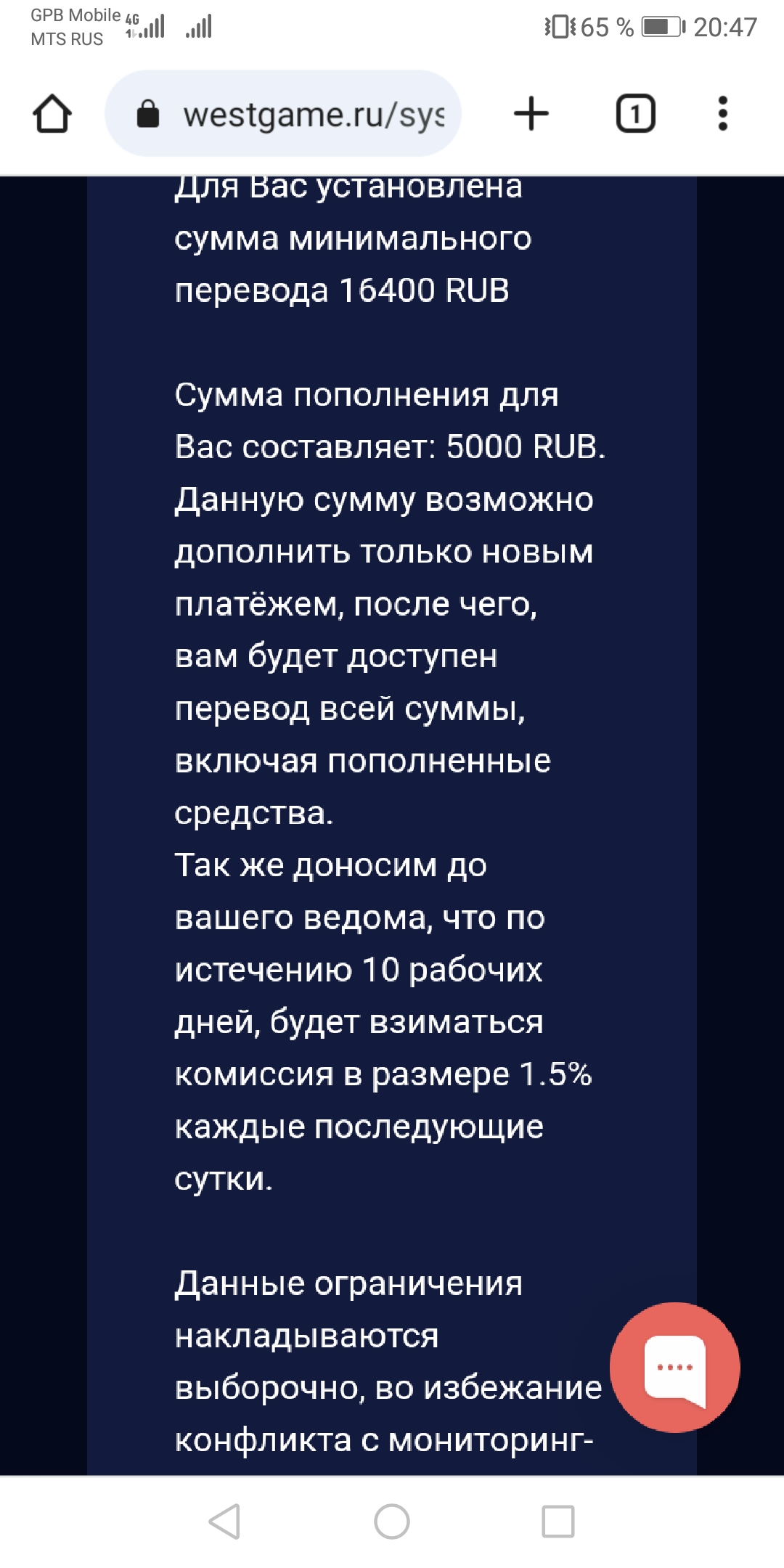Open the recent apps overview
The height and width of the screenshot is (1568, 784).
click(x=558, y=1521)
